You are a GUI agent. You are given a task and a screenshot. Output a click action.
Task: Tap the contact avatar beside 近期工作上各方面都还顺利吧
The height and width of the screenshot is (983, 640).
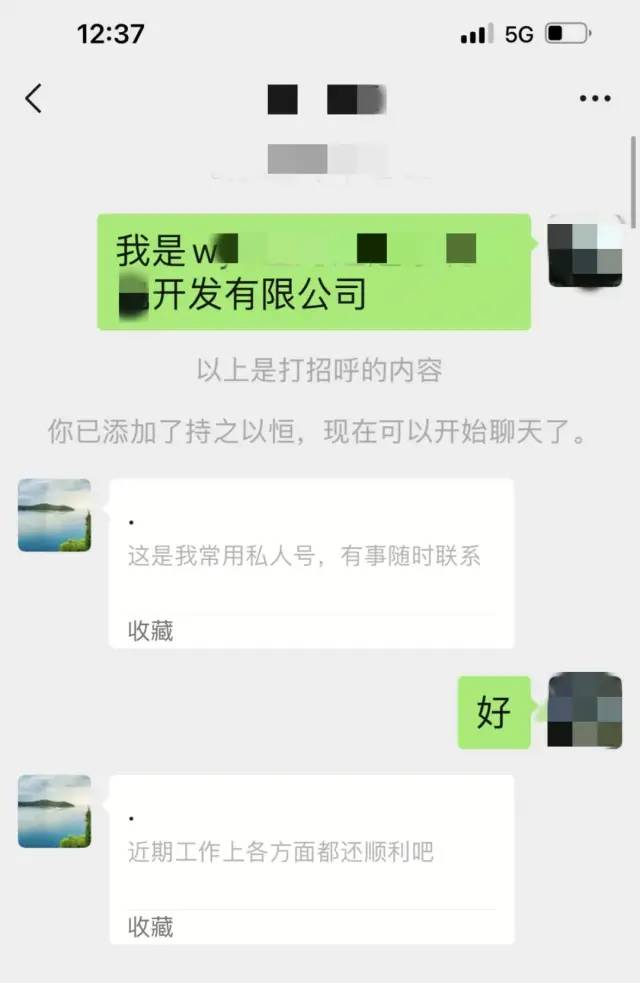pyautogui.click(x=54, y=811)
